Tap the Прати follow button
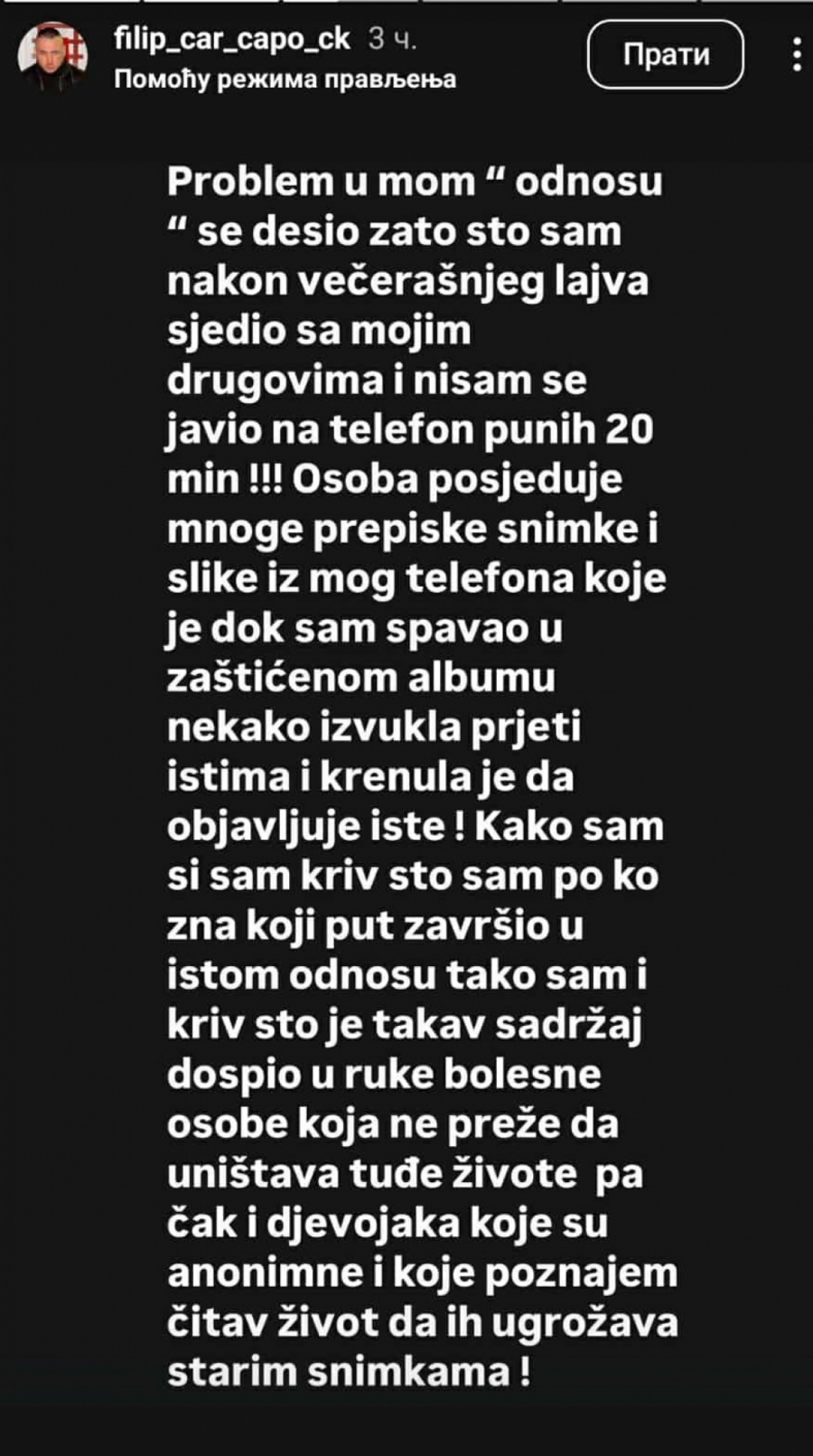The width and height of the screenshot is (813, 1456). click(666, 55)
